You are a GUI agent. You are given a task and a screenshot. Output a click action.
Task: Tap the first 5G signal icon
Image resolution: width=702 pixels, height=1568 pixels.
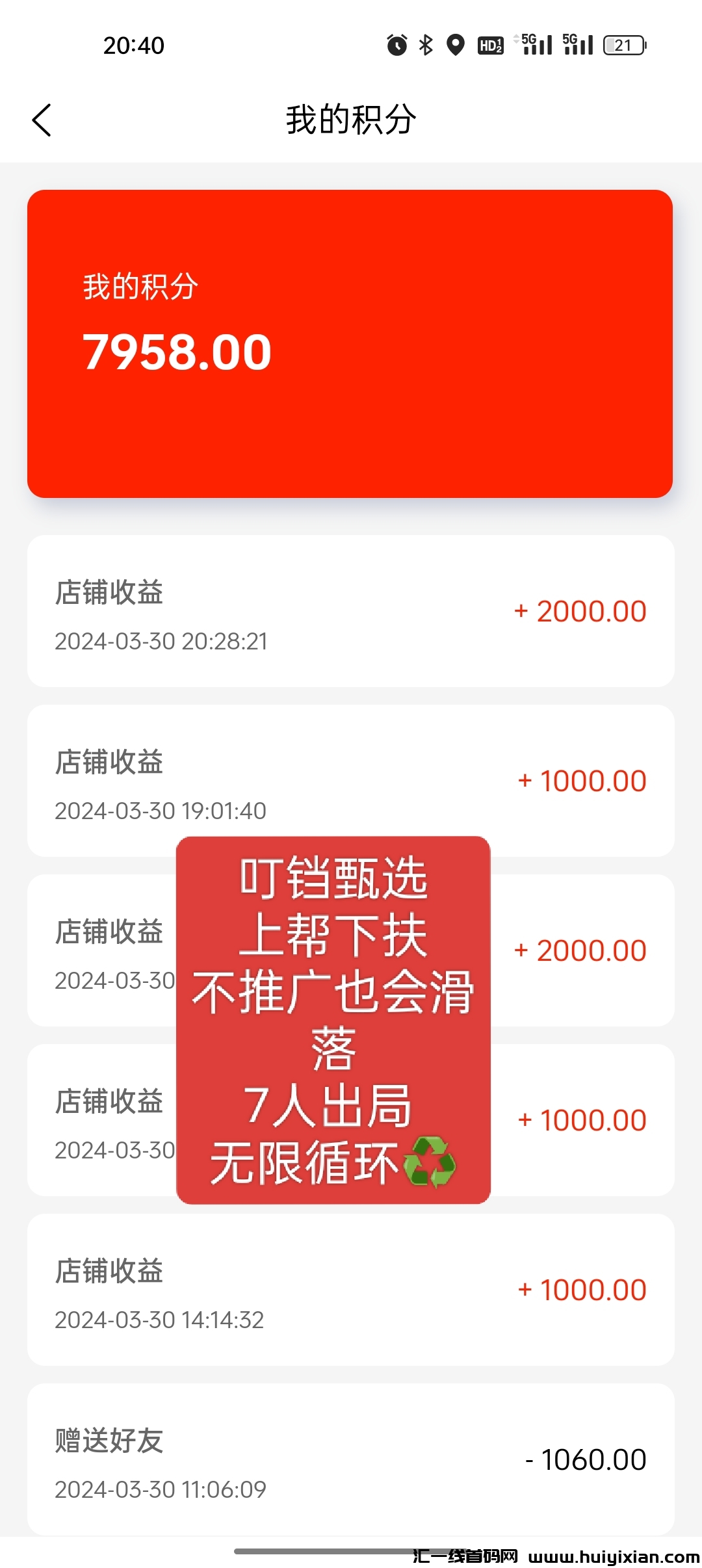click(533, 45)
